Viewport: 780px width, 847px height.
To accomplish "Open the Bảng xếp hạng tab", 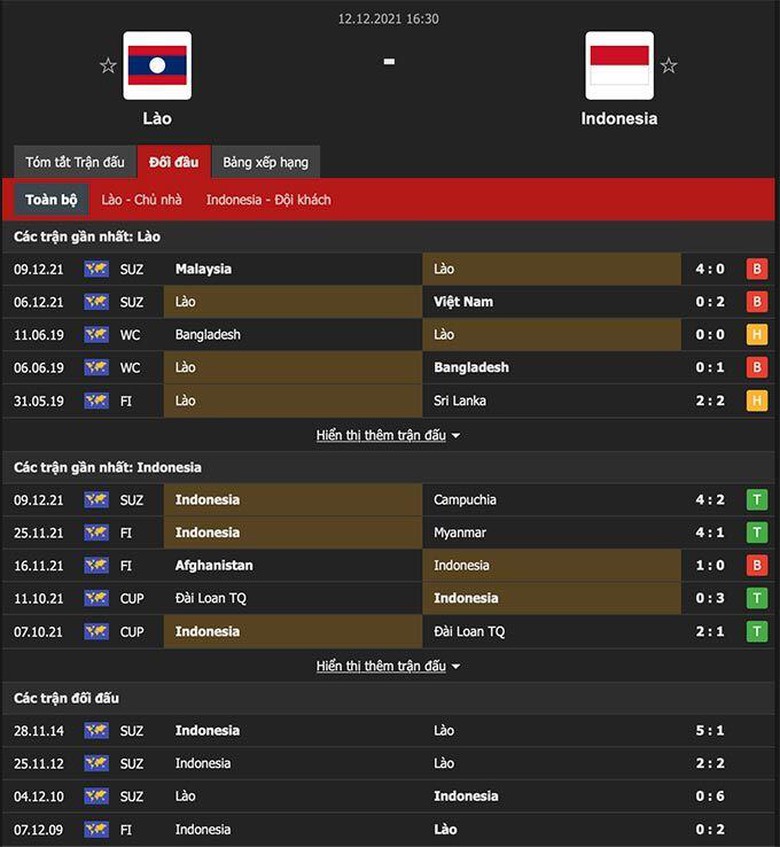I will tap(265, 162).
